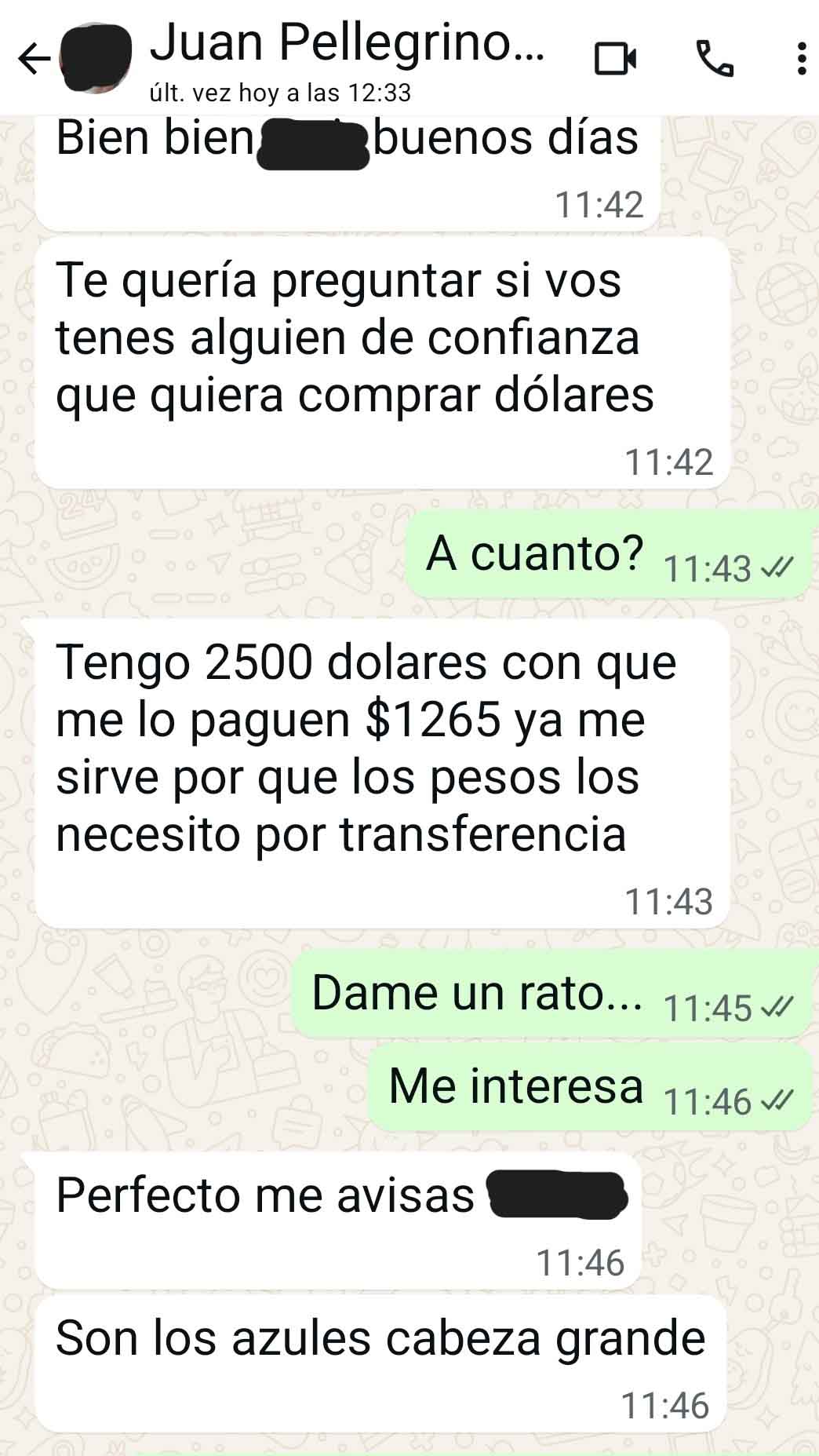
Task: Open the overflow menu
Action: pyautogui.click(x=800, y=59)
